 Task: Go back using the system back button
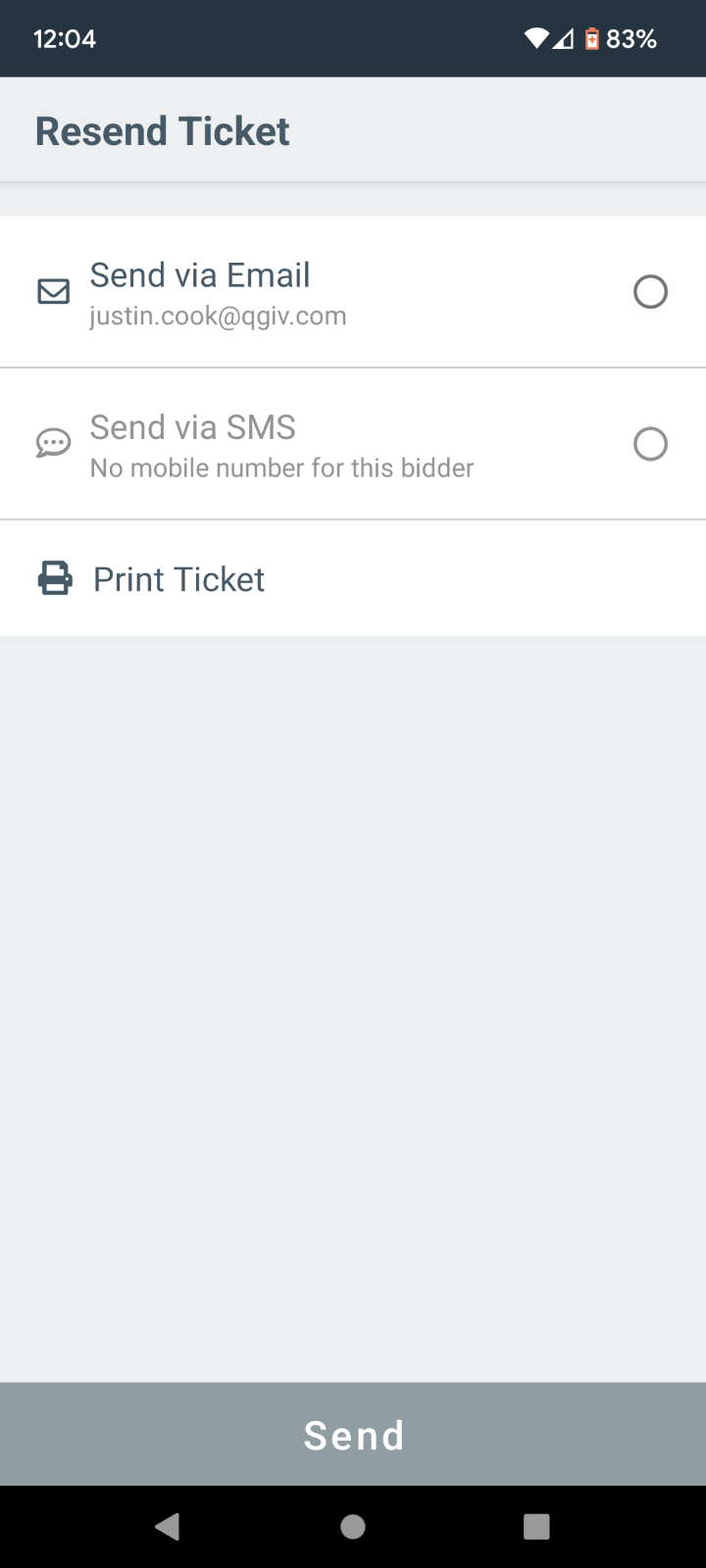168,1526
